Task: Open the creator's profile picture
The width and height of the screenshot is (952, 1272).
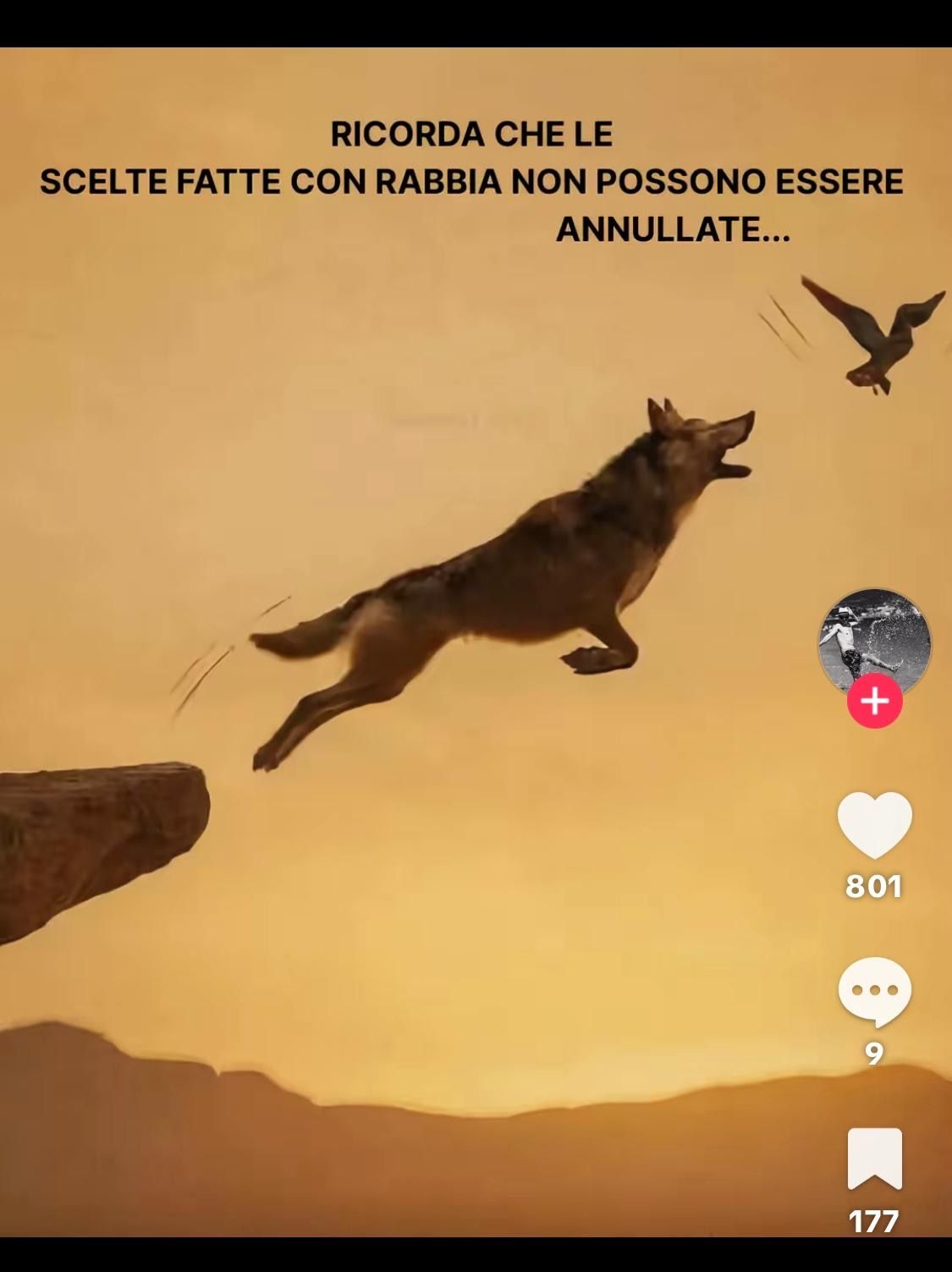Action: tap(874, 641)
